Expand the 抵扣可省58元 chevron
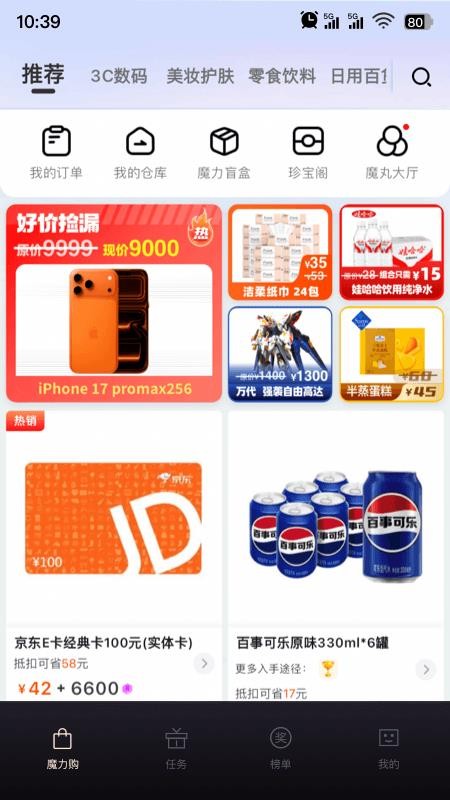 click(204, 663)
